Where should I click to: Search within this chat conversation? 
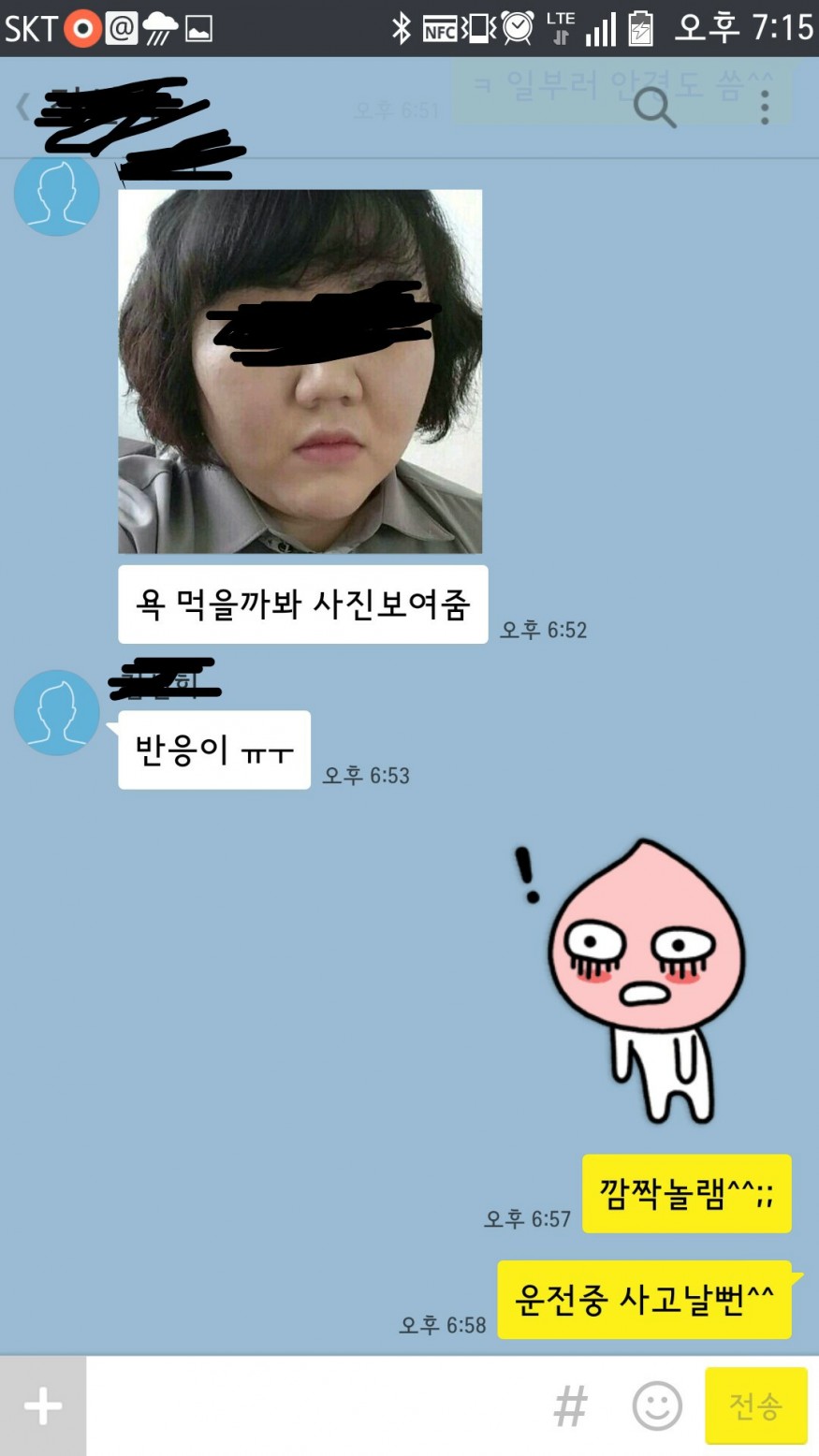(654, 108)
